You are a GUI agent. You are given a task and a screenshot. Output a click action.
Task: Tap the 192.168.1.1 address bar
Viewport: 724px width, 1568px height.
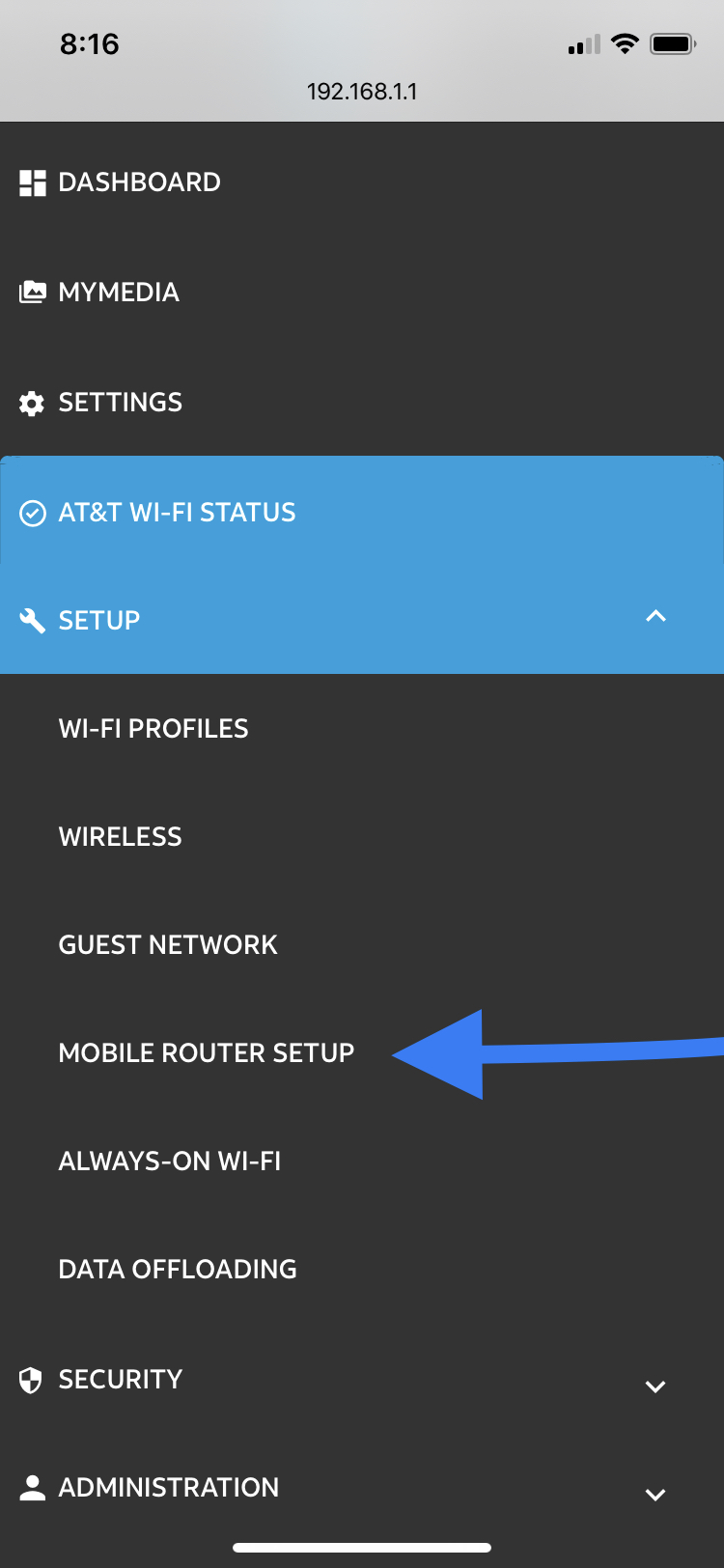(362, 92)
